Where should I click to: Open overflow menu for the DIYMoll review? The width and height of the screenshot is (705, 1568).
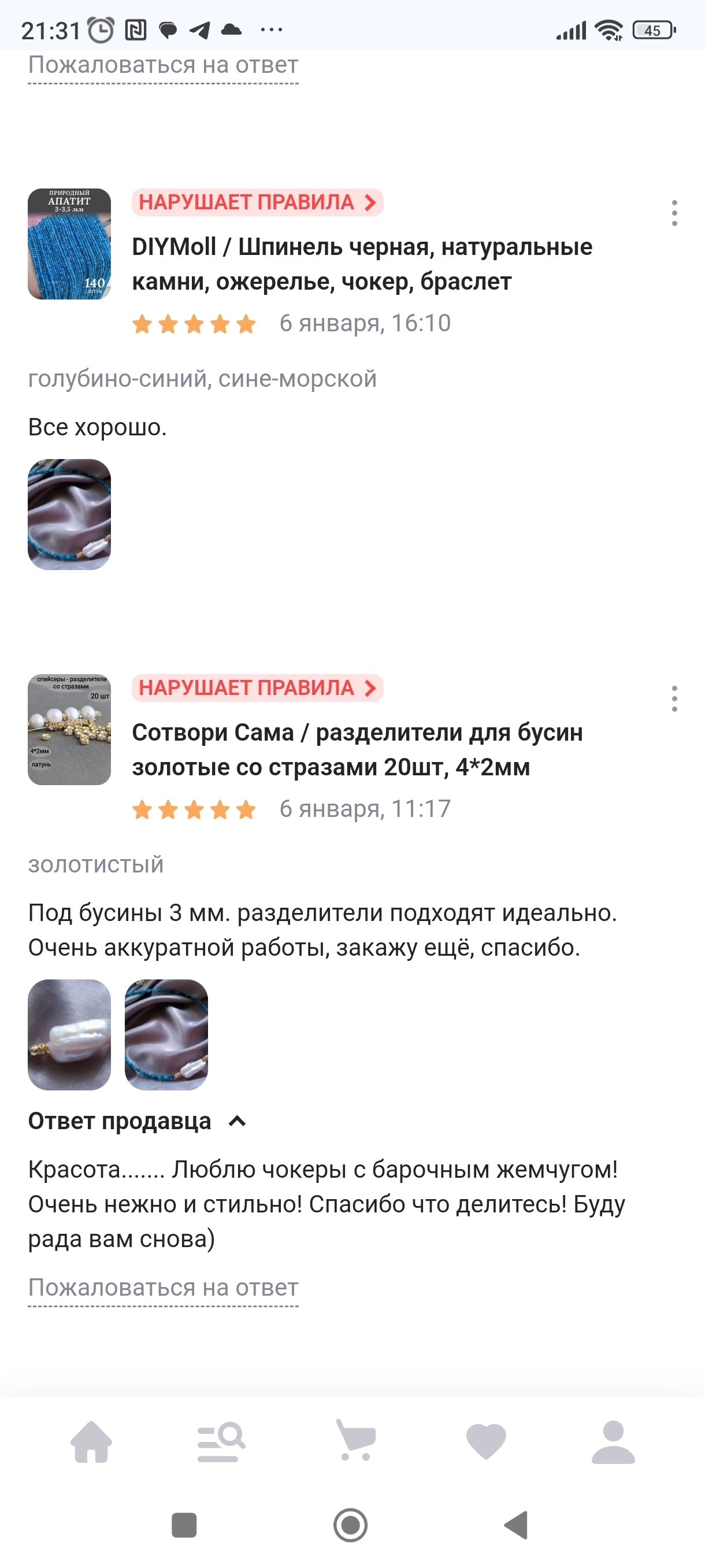click(674, 213)
